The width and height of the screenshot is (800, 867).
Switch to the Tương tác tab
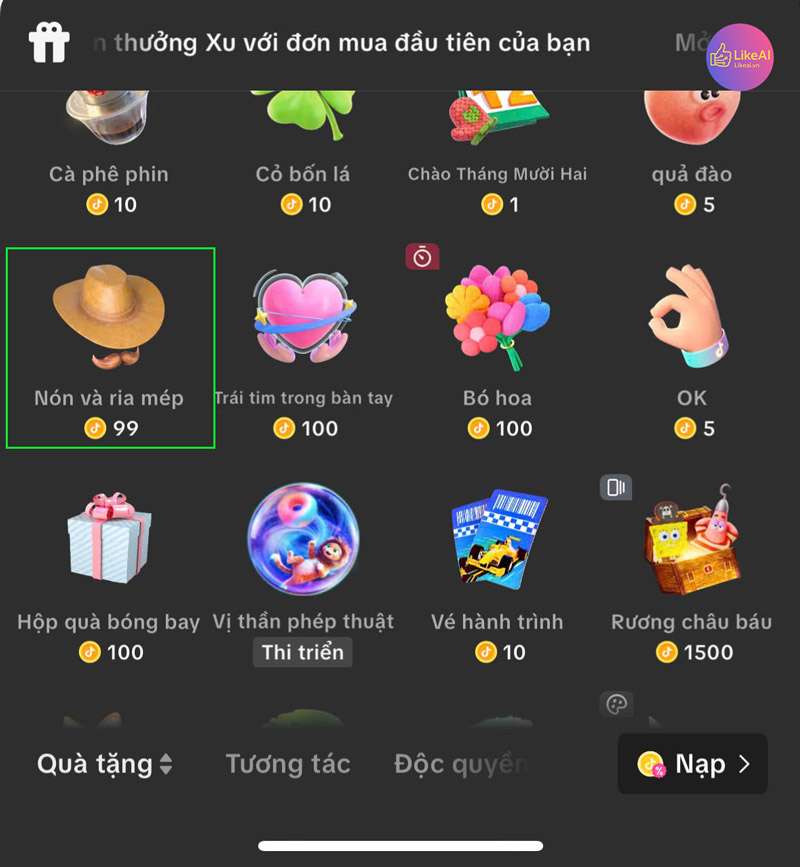click(288, 763)
